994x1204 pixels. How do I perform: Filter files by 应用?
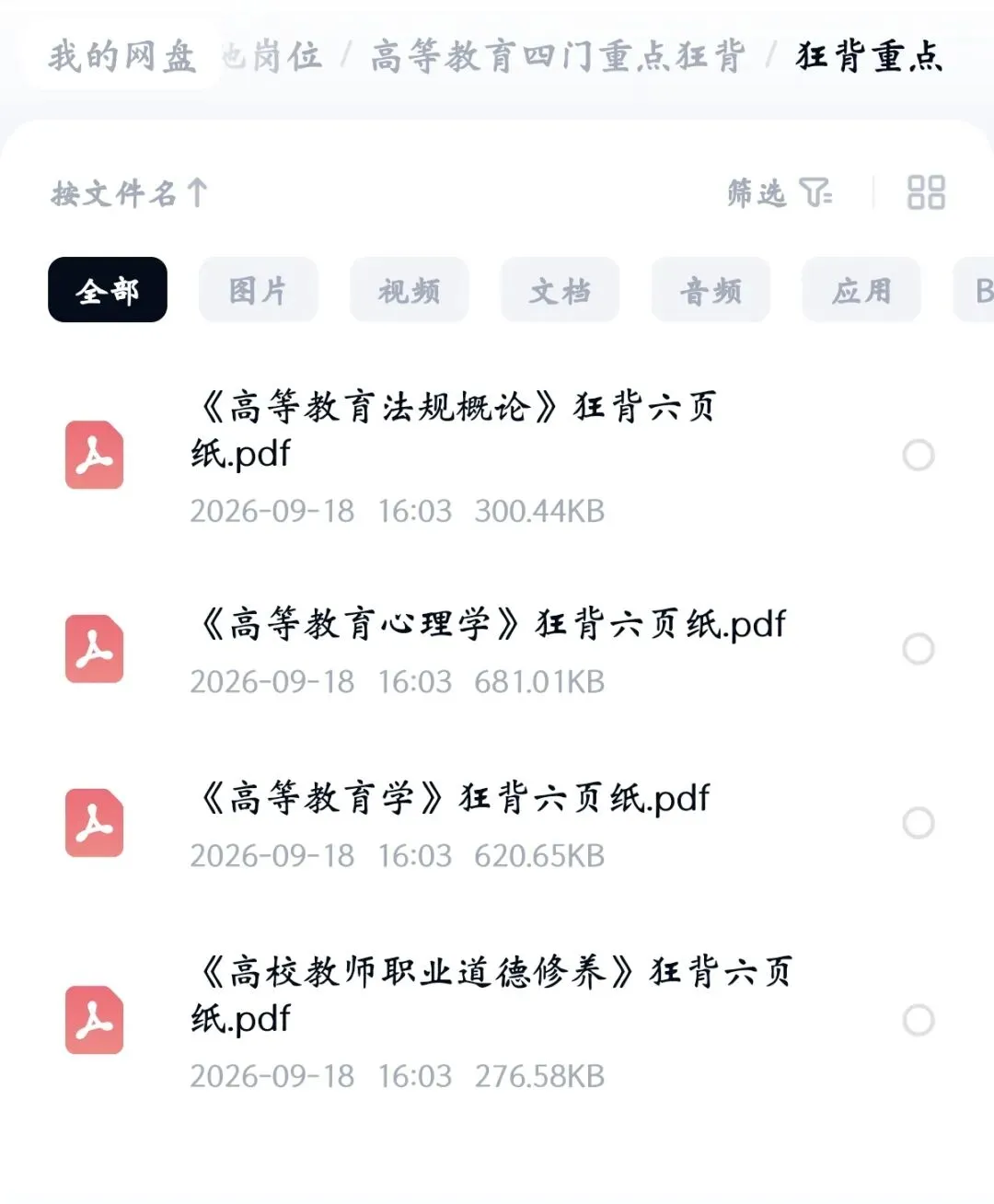tap(862, 290)
